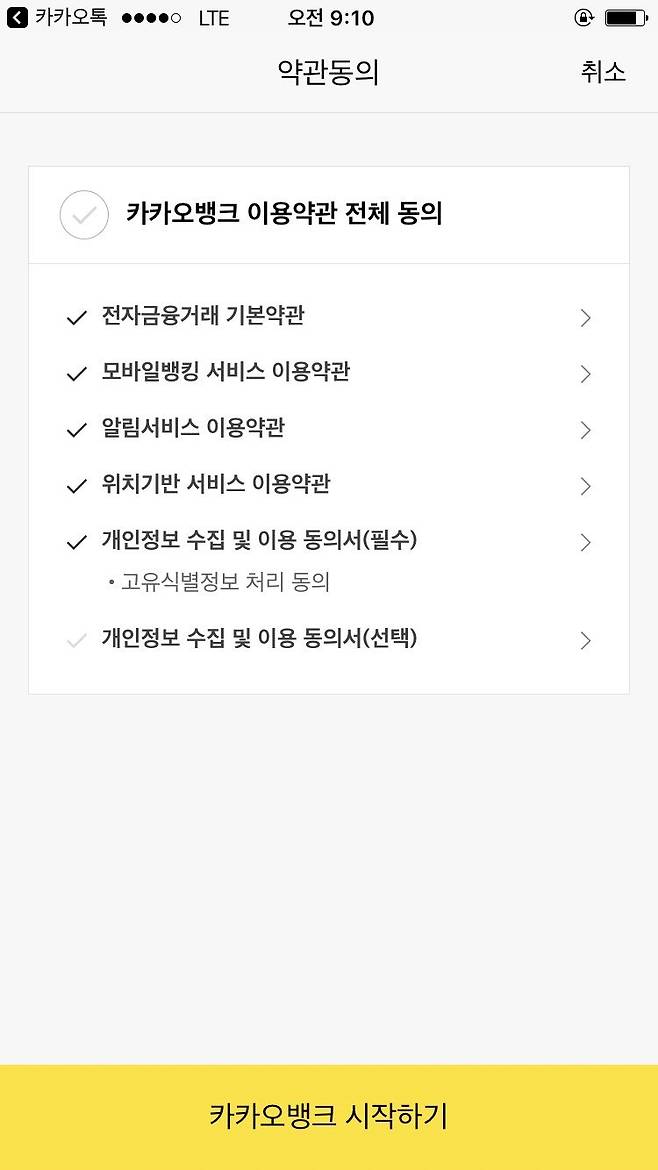
Task: Tap 카카오뱅크 시작하기 button
Action: tap(329, 1116)
